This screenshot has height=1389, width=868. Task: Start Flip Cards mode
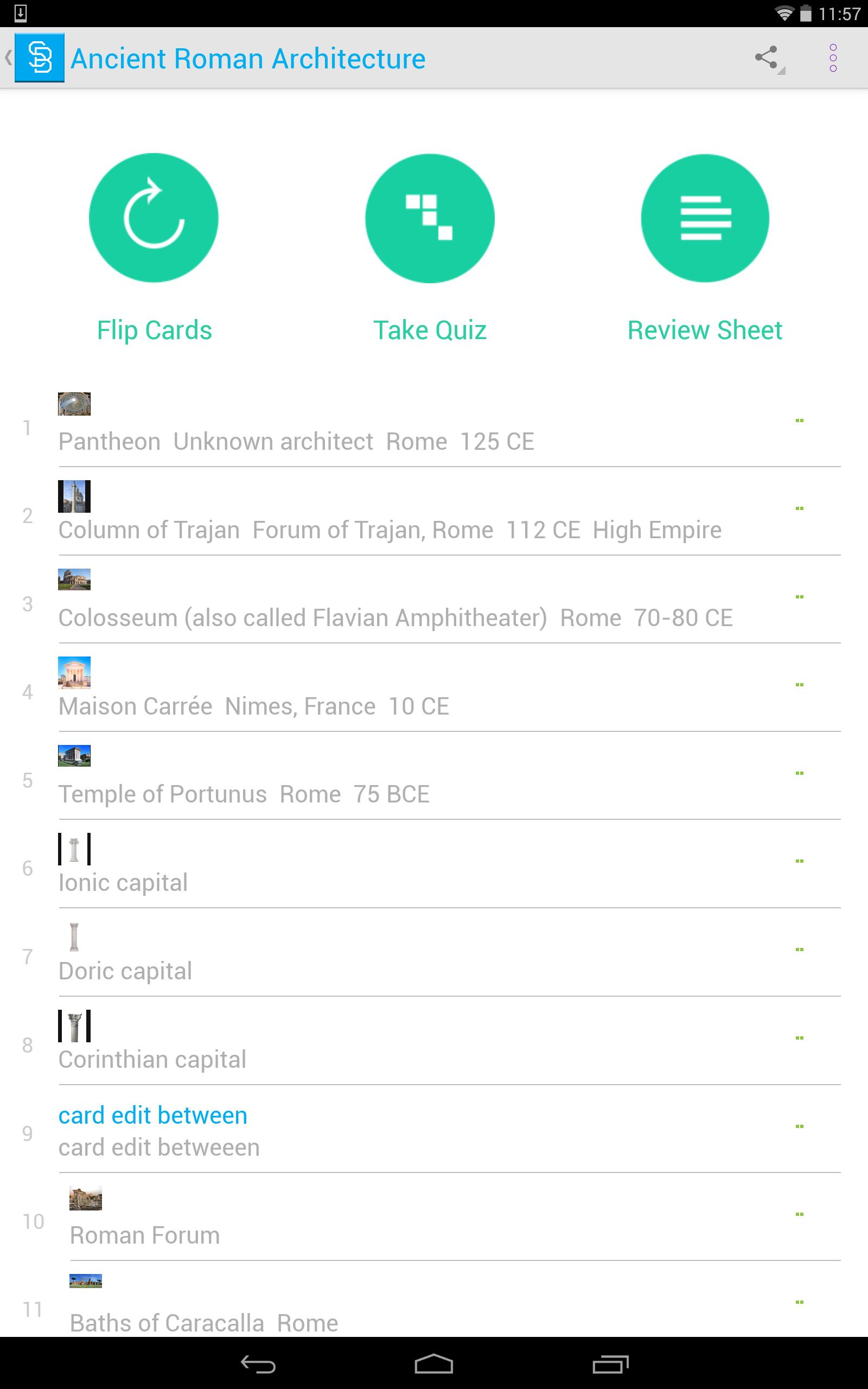click(154, 218)
